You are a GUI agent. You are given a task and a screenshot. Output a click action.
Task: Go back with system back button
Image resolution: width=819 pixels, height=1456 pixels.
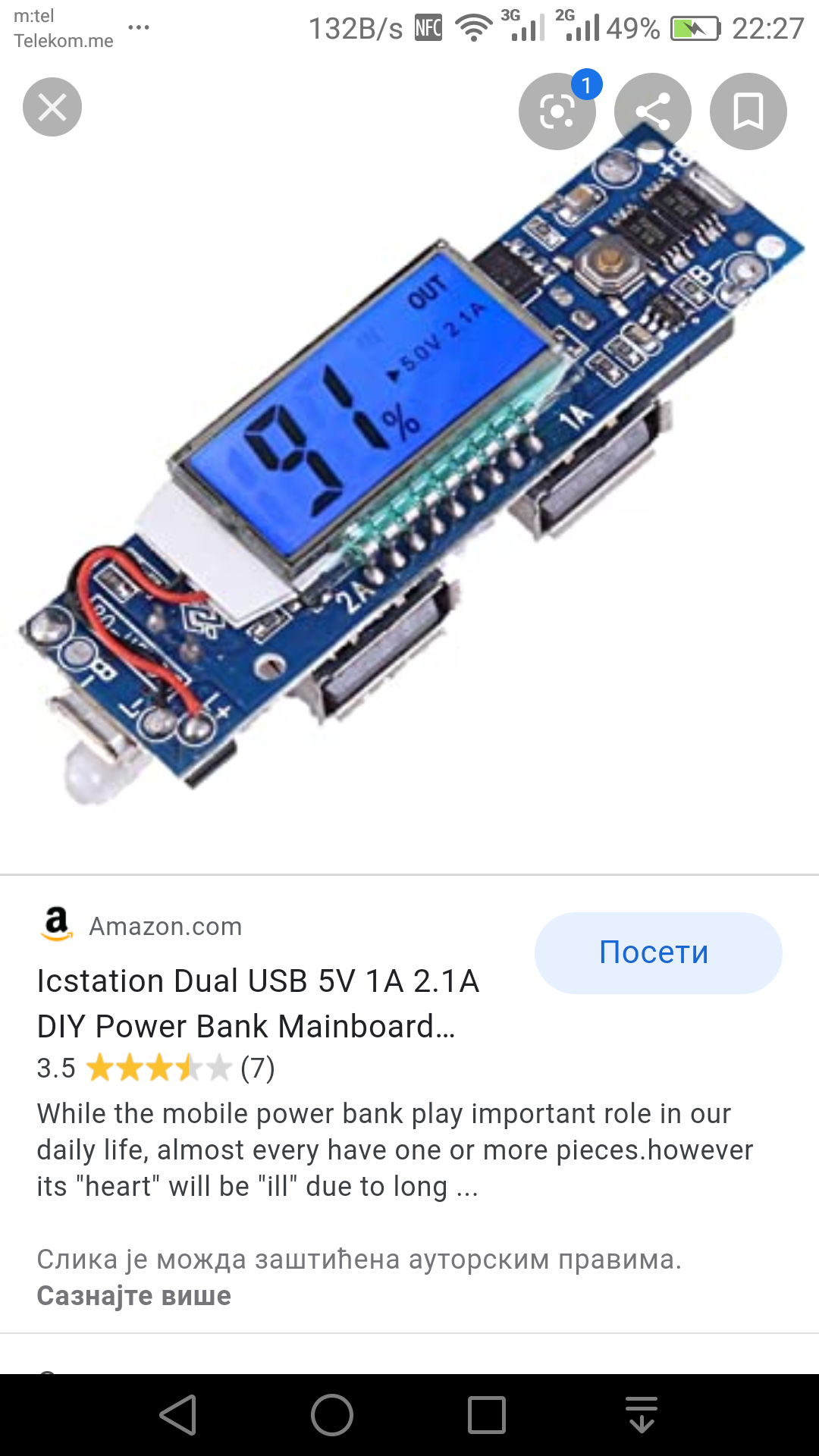(x=179, y=1415)
